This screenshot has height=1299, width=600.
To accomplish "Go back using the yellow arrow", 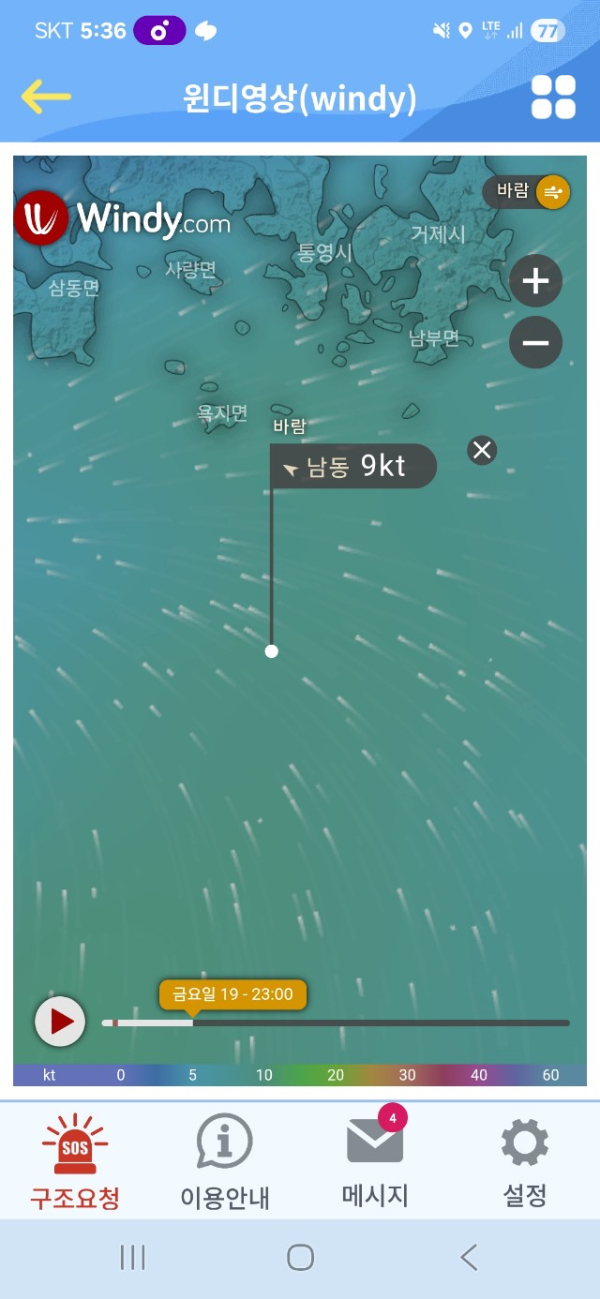I will (x=46, y=97).
